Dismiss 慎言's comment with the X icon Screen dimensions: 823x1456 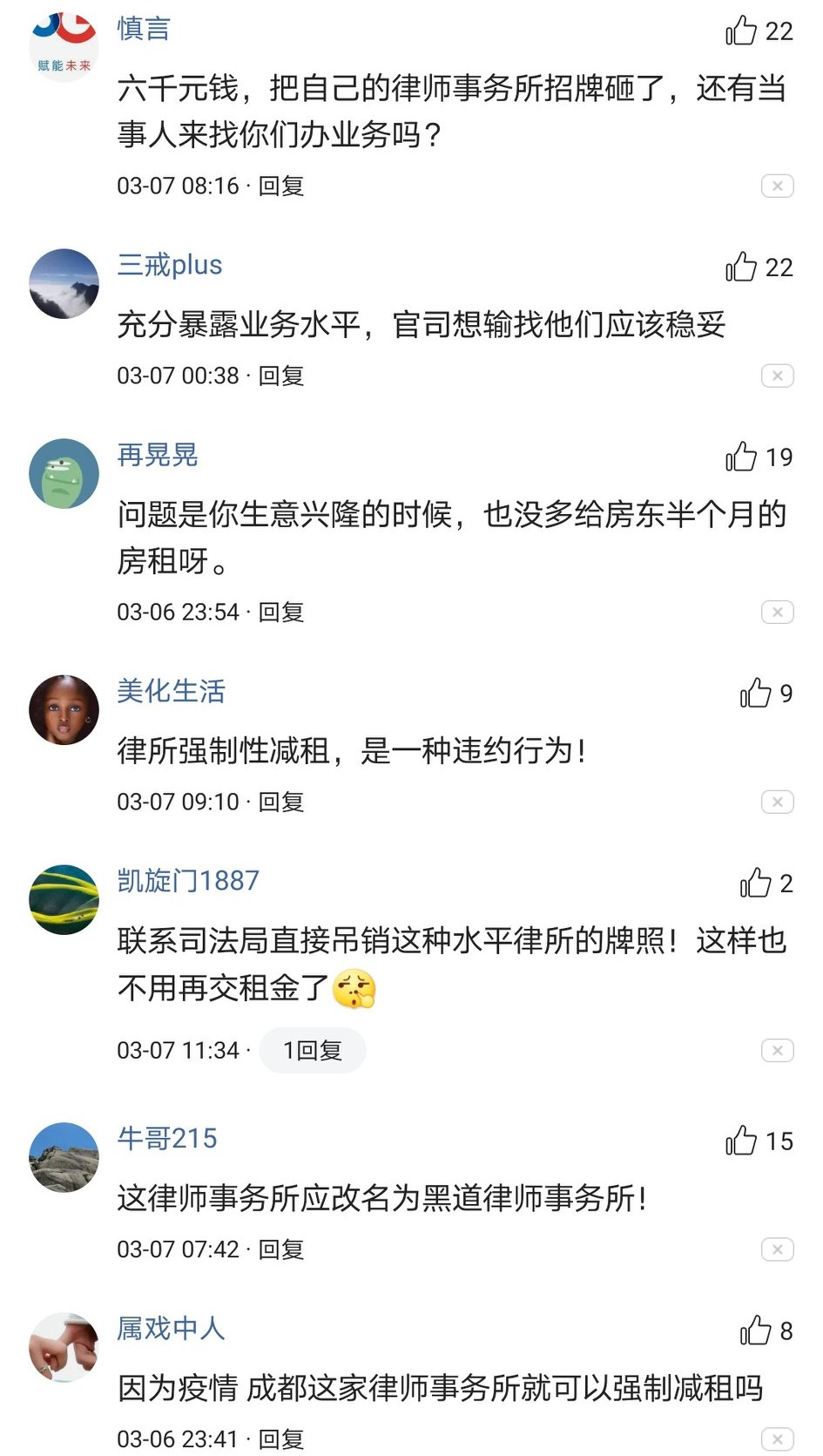point(776,185)
